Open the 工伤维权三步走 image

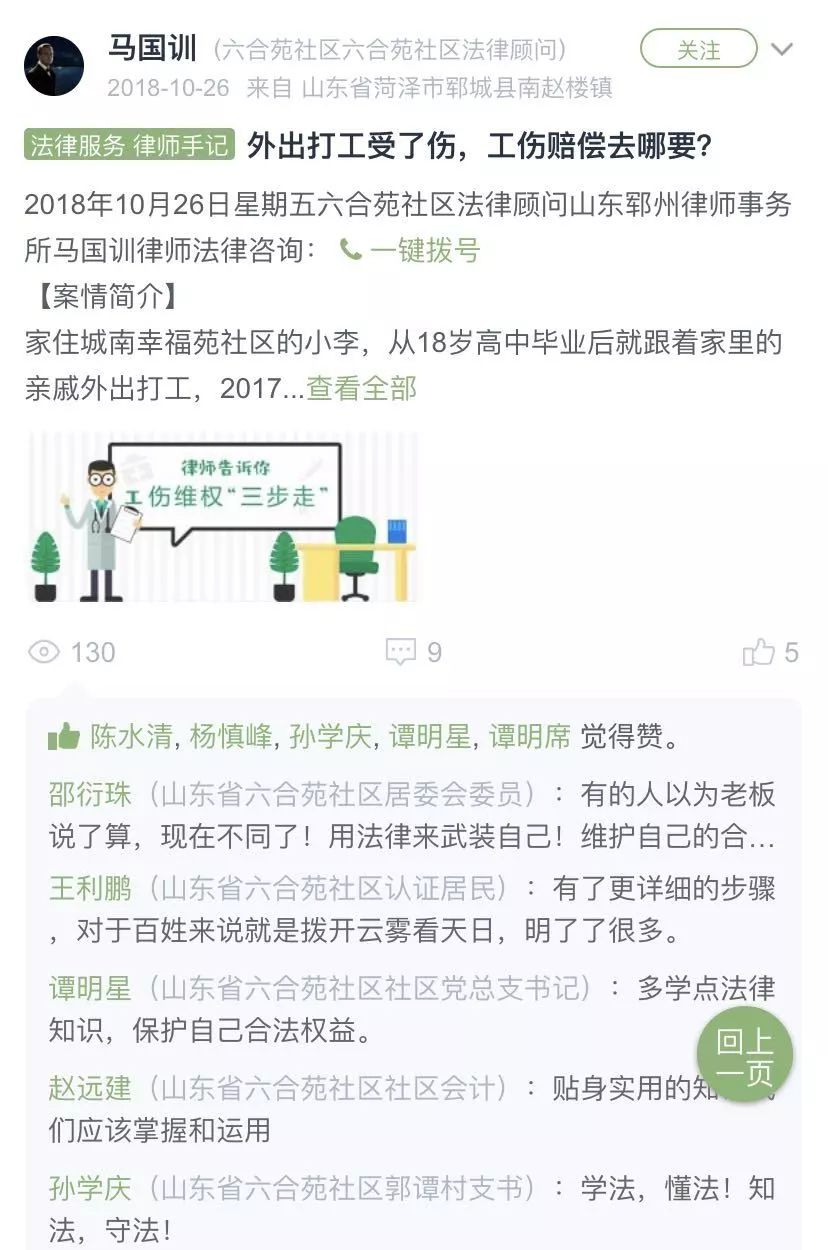pos(222,517)
